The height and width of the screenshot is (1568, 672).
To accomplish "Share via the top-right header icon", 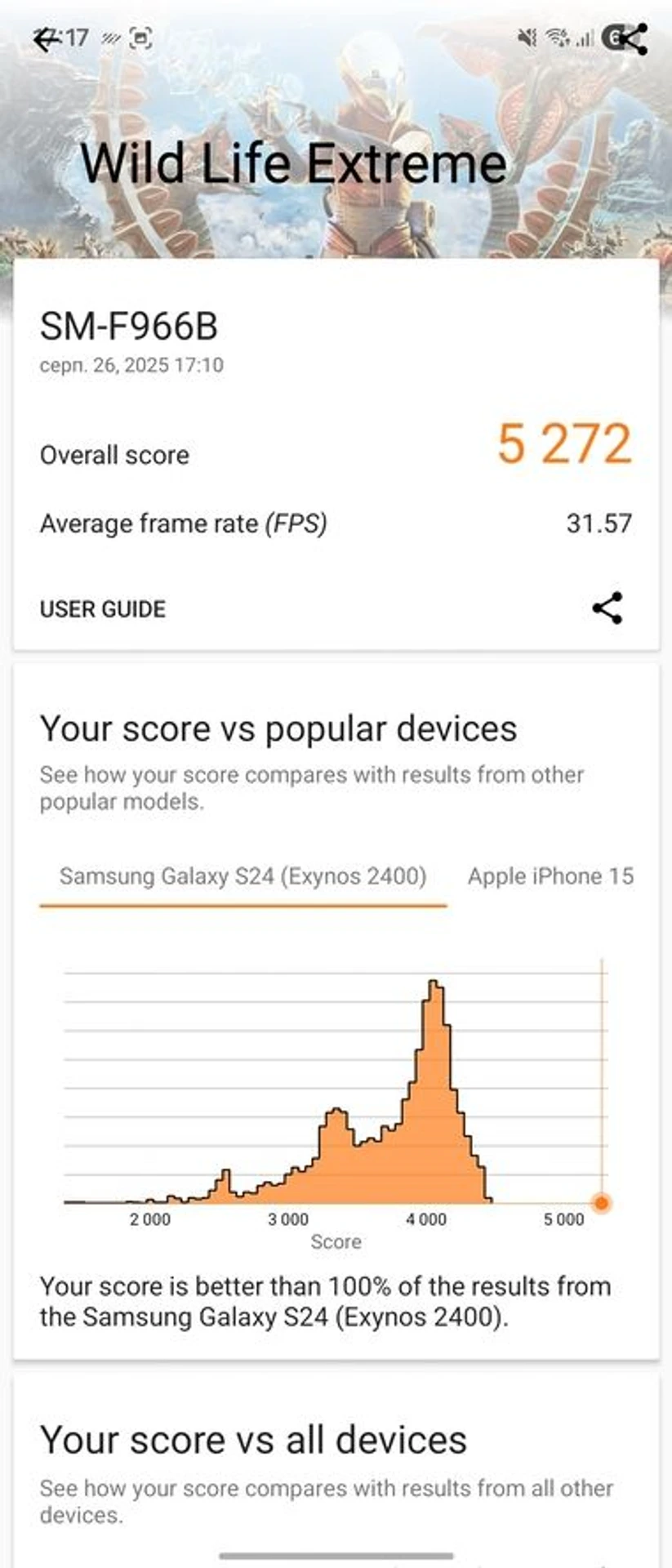I will coord(631,38).
